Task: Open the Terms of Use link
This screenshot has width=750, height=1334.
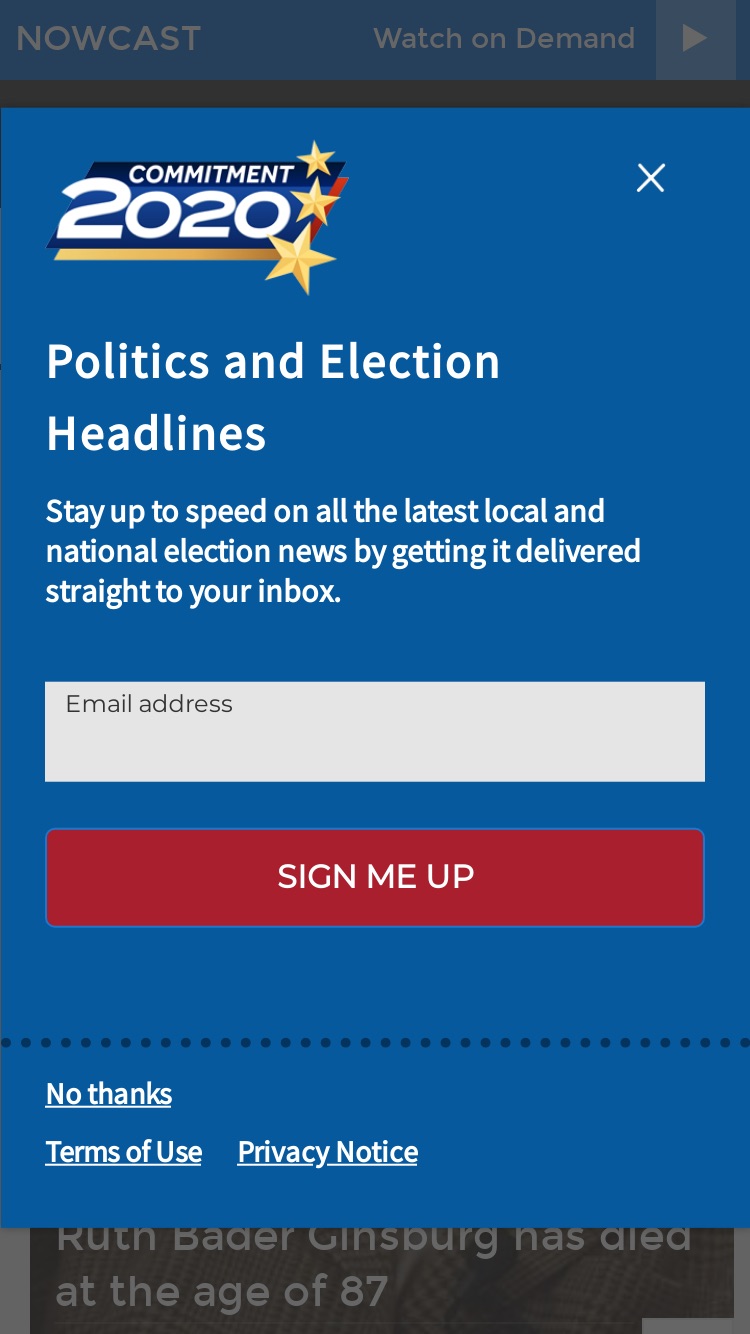Action: pyautogui.click(x=124, y=1152)
